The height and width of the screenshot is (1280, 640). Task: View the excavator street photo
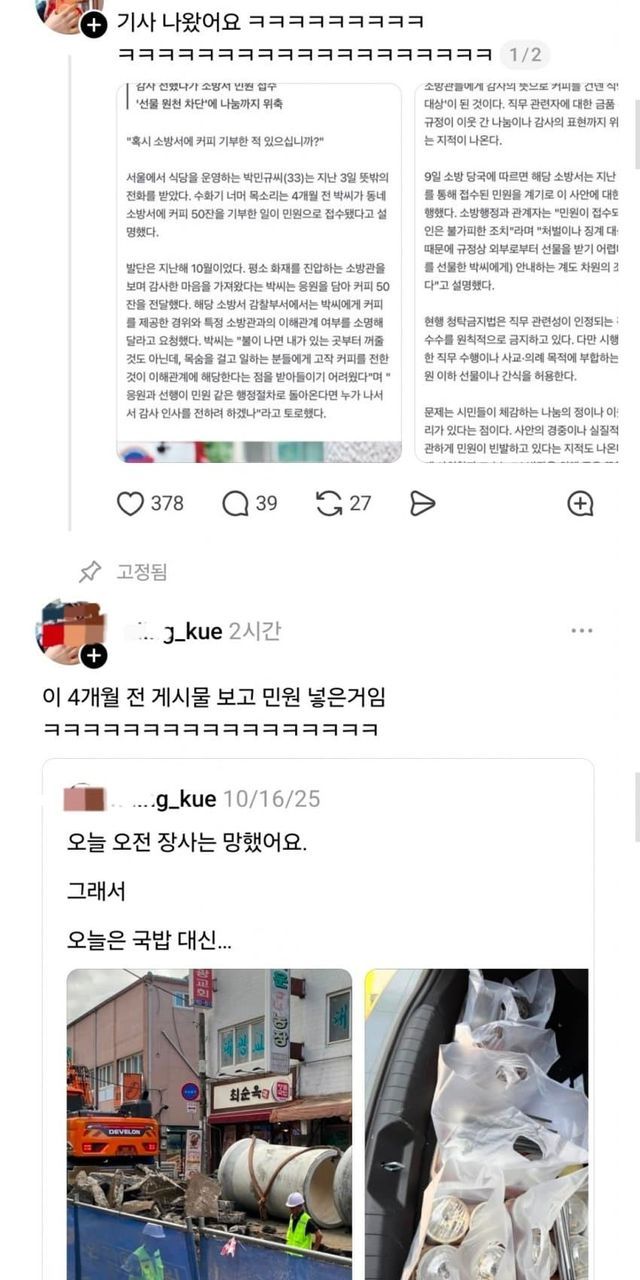coord(209,1120)
